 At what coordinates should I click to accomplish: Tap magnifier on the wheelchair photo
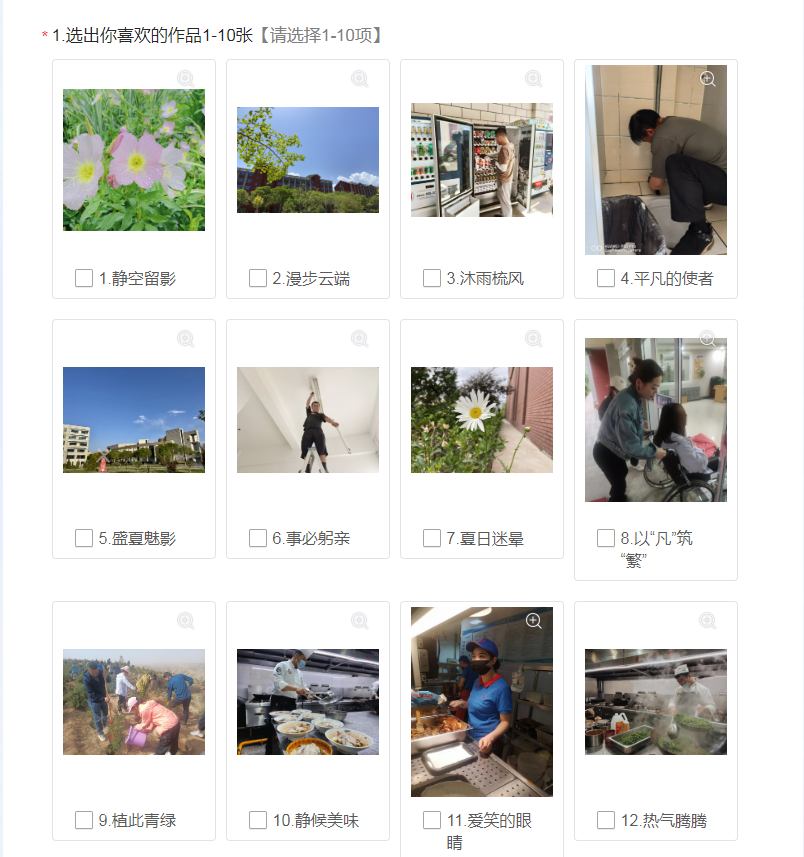[708, 339]
